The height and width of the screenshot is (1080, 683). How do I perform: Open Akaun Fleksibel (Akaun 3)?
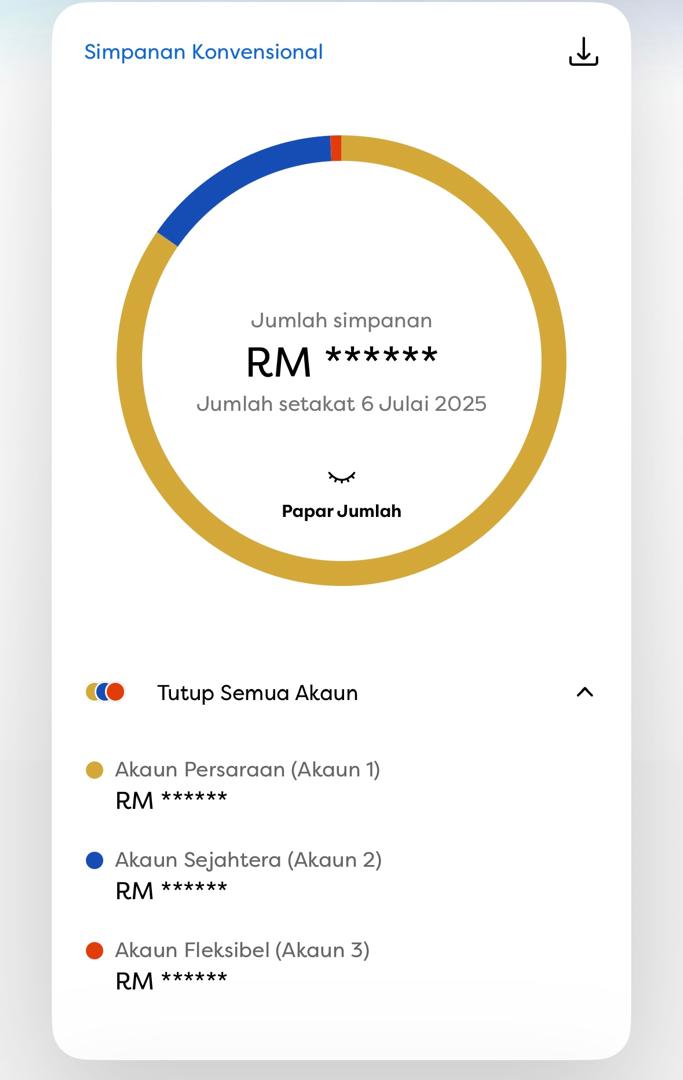click(x=242, y=950)
